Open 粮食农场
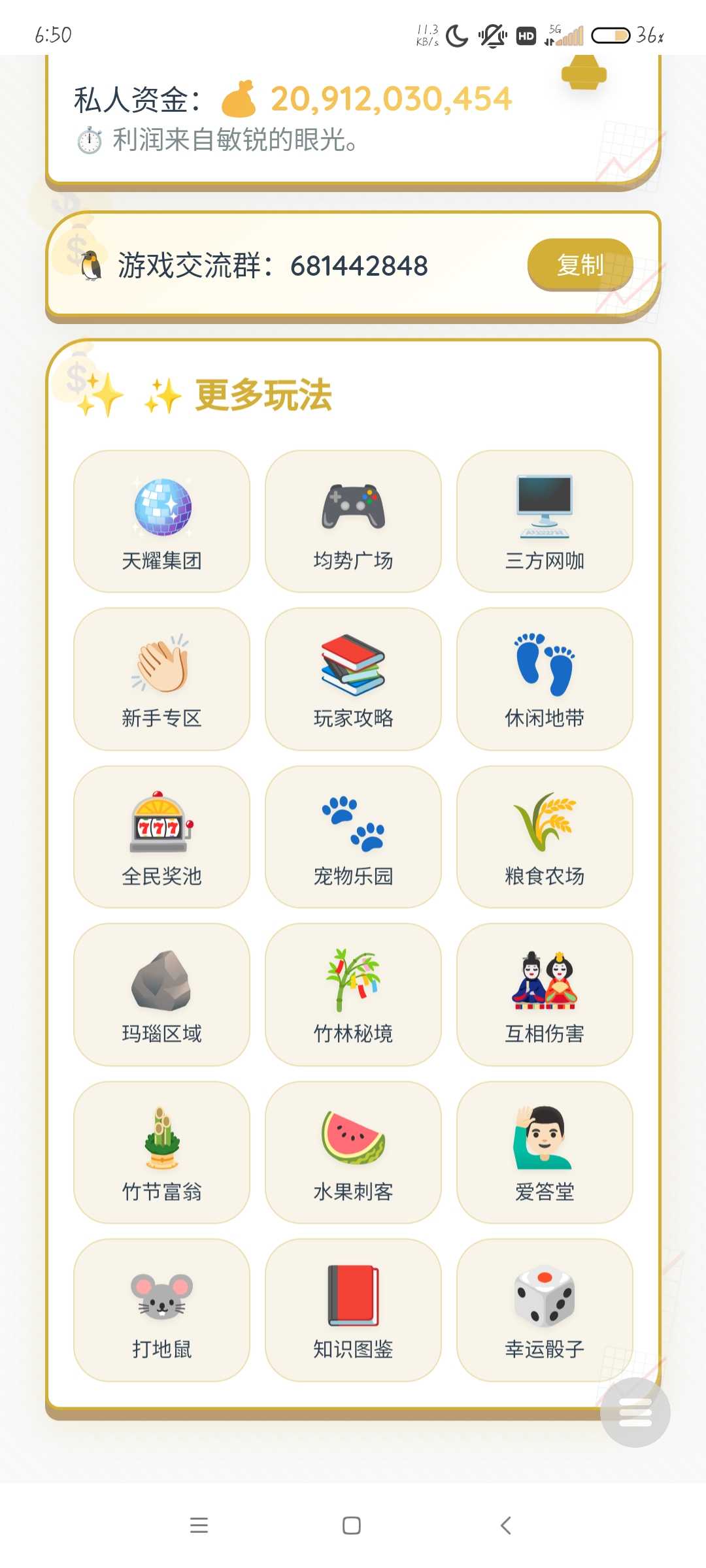The height and width of the screenshot is (1568, 706). click(x=545, y=837)
